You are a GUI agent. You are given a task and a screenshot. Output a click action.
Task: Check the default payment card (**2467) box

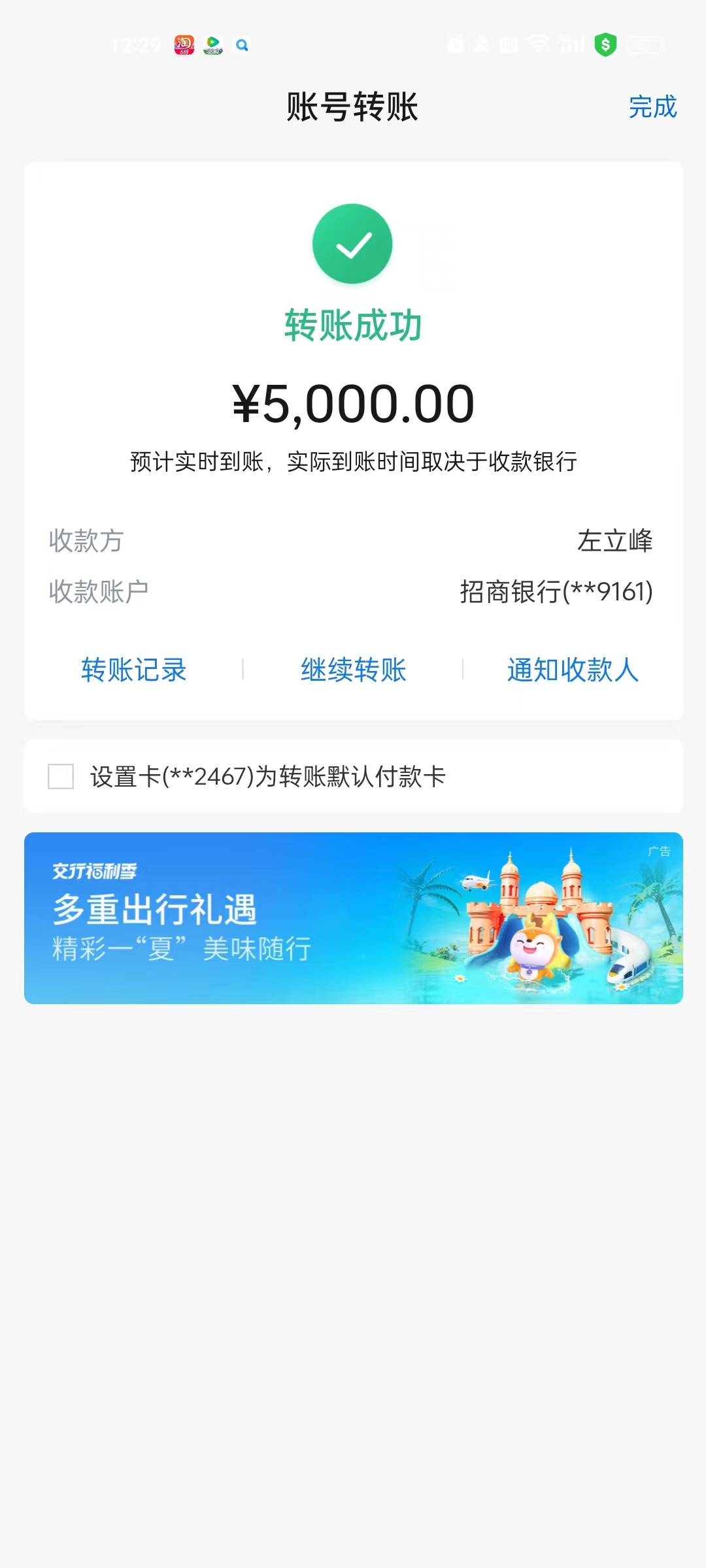[61, 776]
